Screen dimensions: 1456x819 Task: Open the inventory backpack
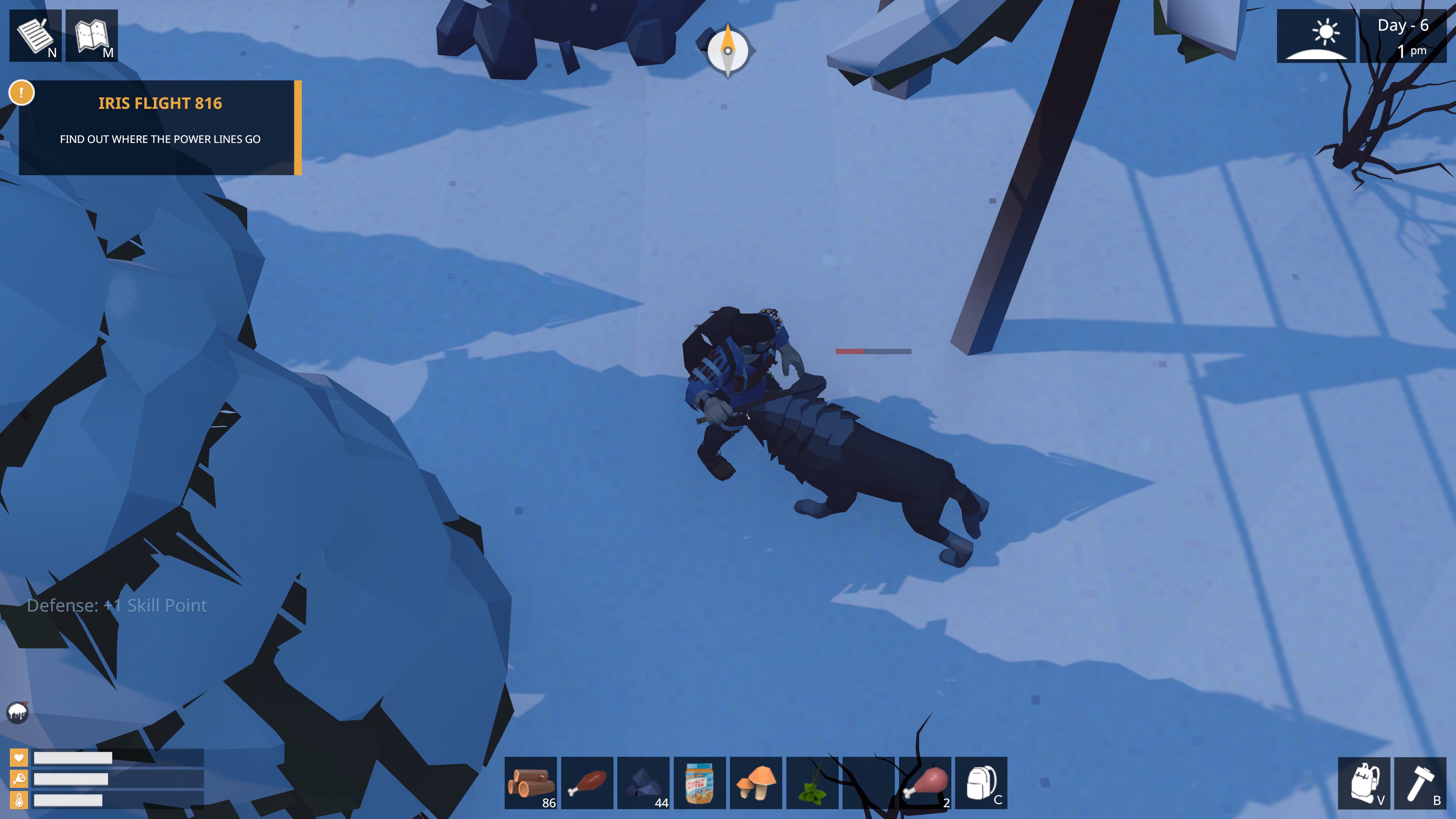1364,783
